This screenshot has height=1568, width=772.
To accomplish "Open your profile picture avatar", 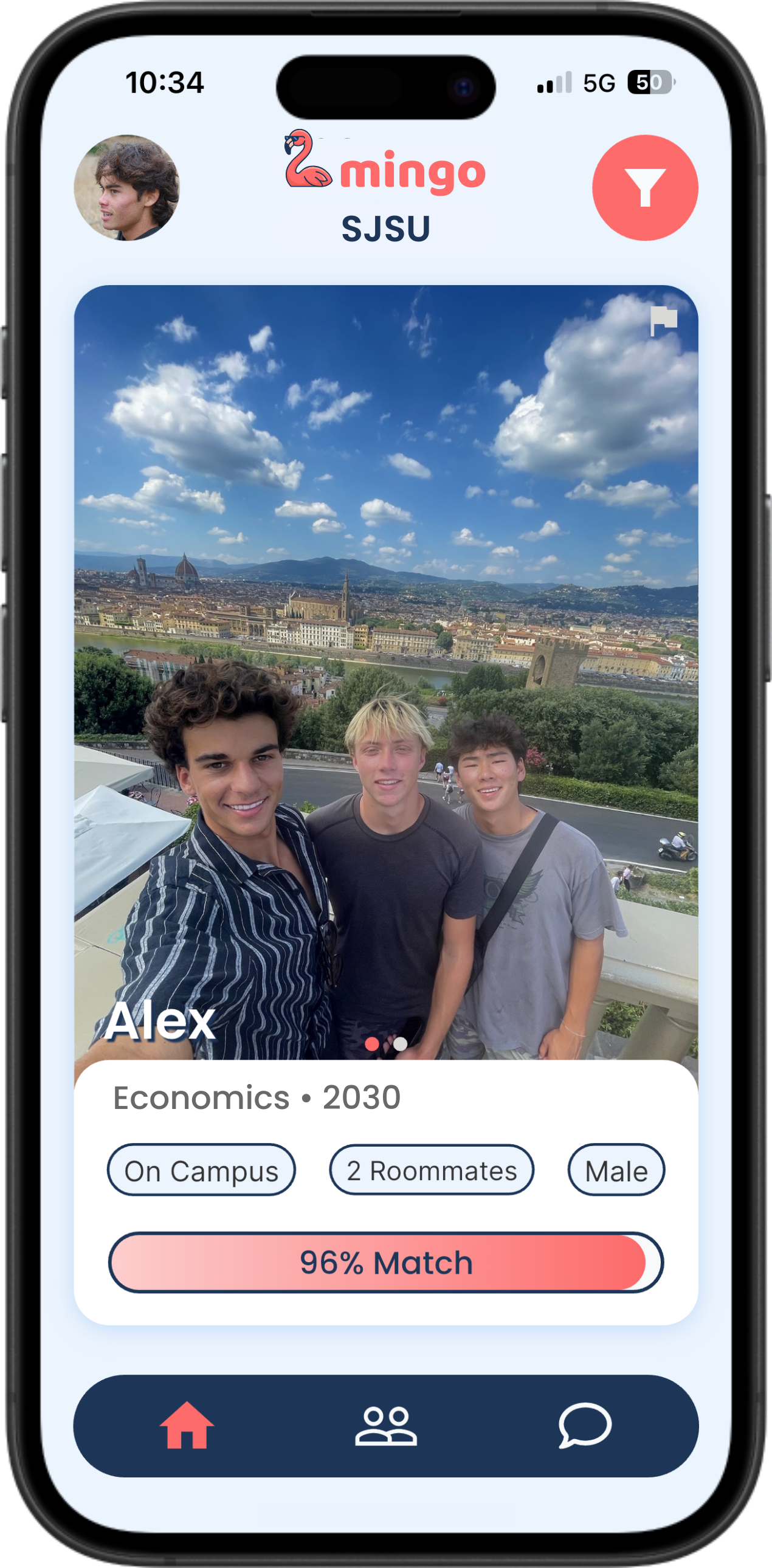I will pos(126,187).
